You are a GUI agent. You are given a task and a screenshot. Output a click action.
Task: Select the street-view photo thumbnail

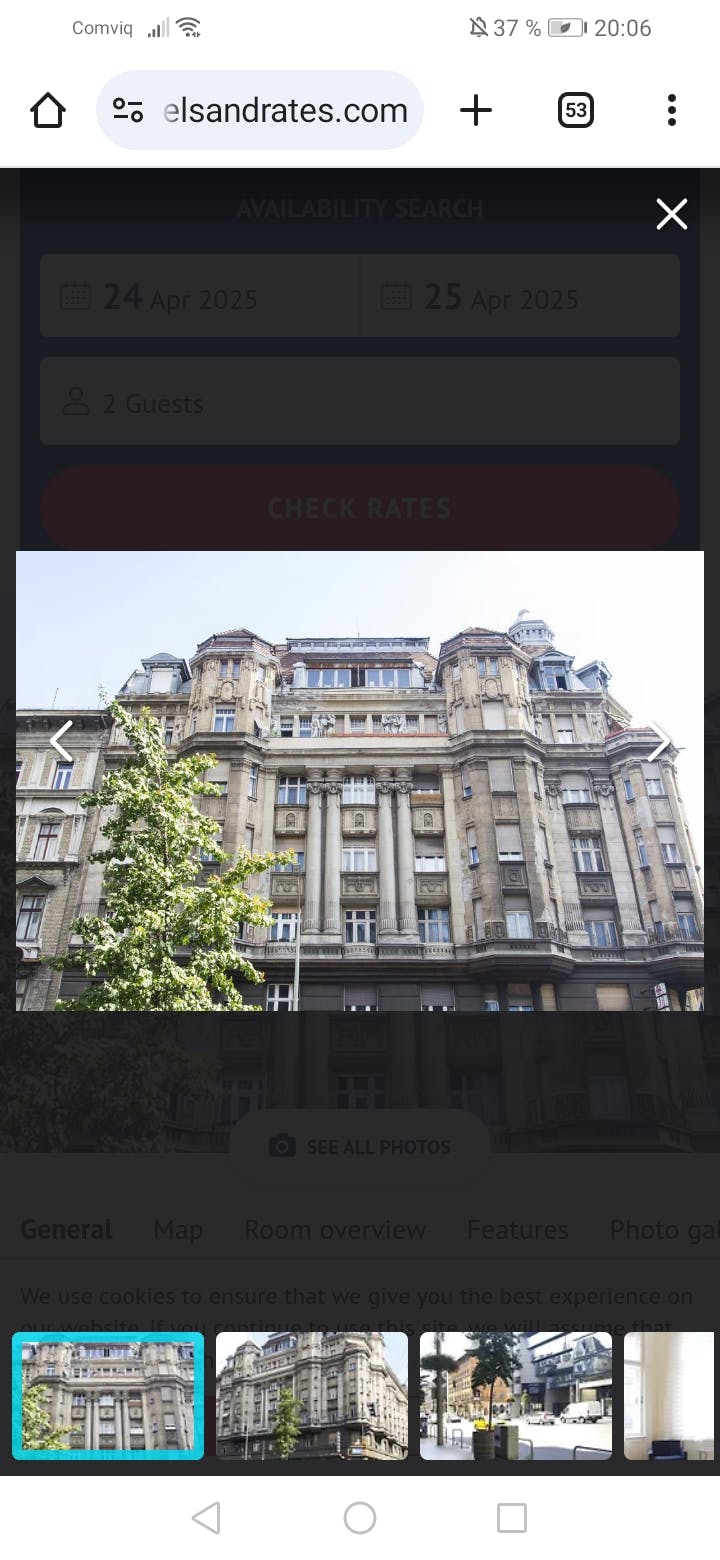(515, 1395)
